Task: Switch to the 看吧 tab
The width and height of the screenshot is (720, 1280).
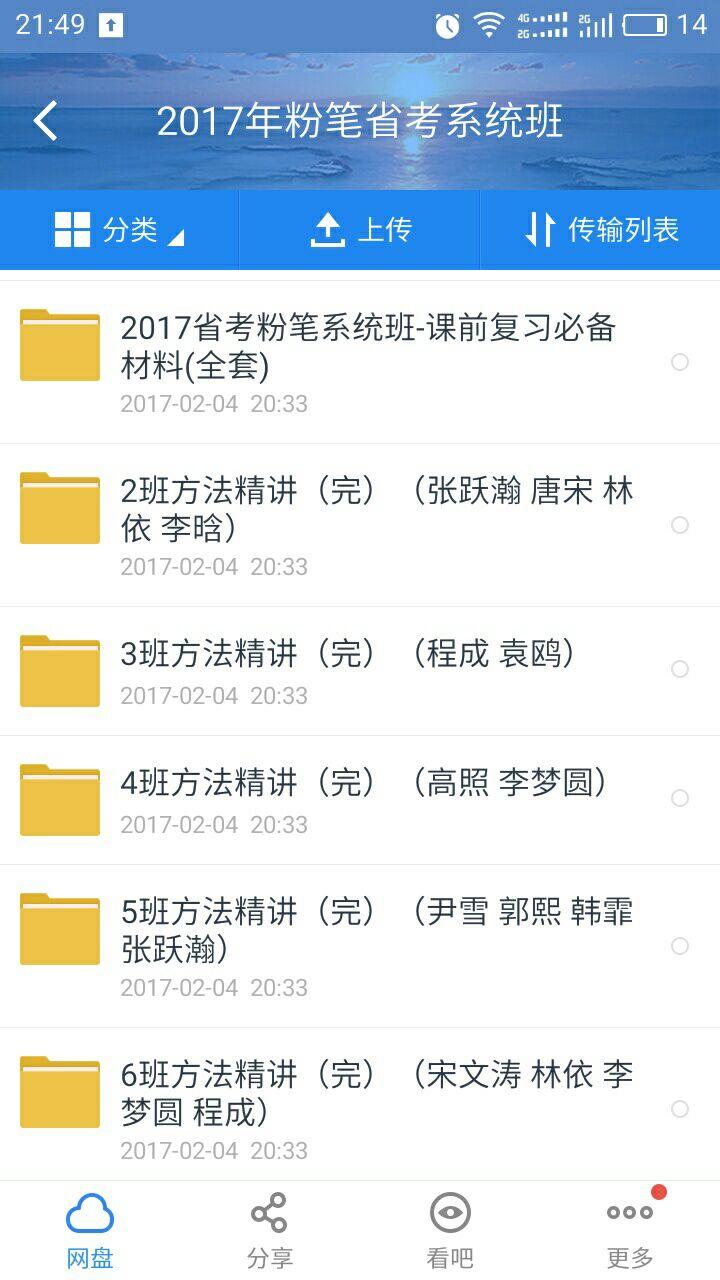Action: pyautogui.click(x=448, y=1230)
